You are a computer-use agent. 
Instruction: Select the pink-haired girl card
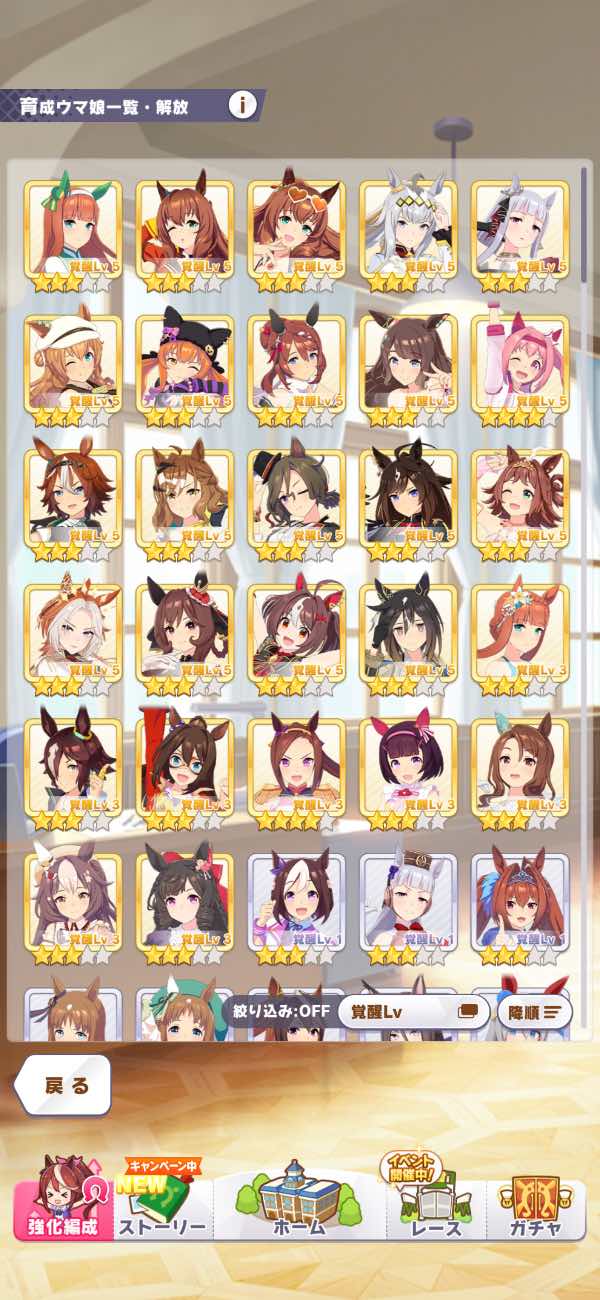pyautogui.click(x=519, y=368)
